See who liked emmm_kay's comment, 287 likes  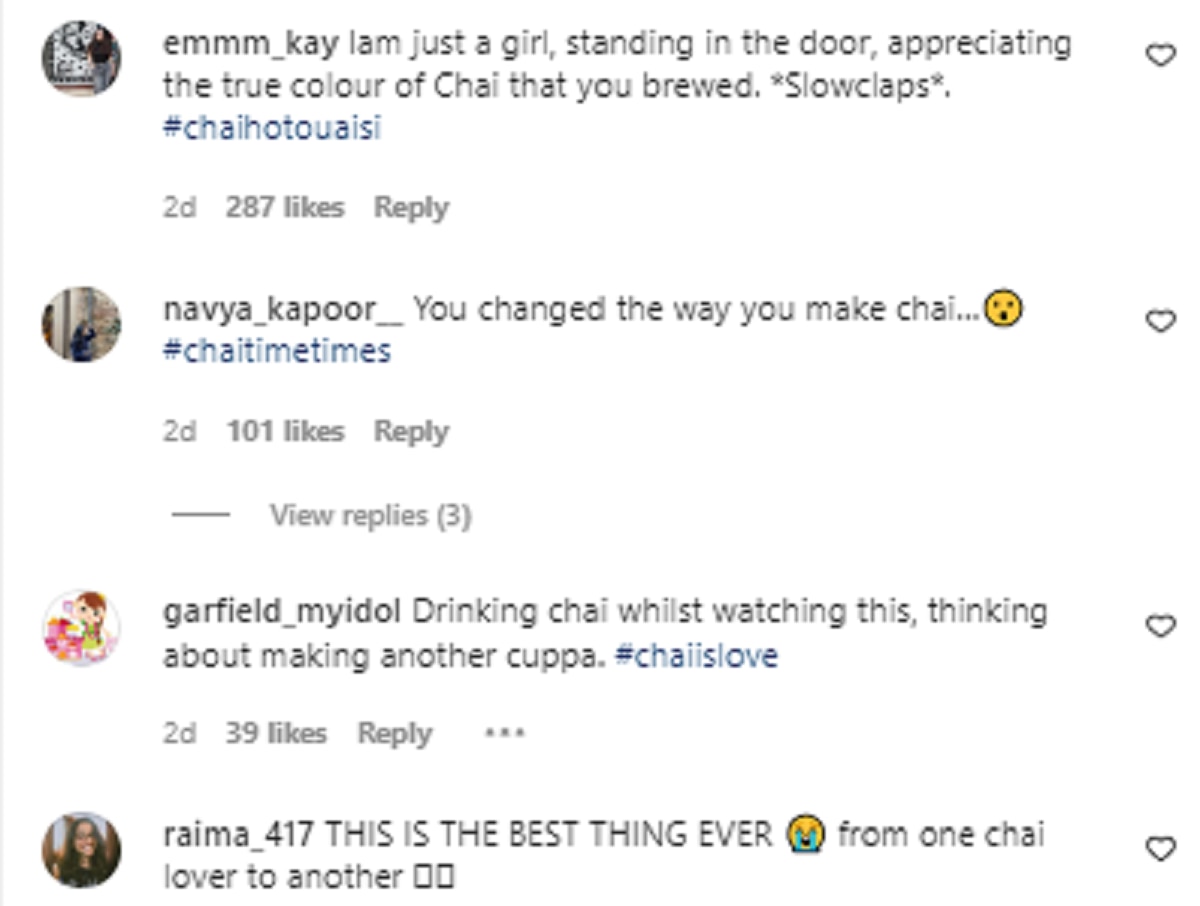(284, 208)
